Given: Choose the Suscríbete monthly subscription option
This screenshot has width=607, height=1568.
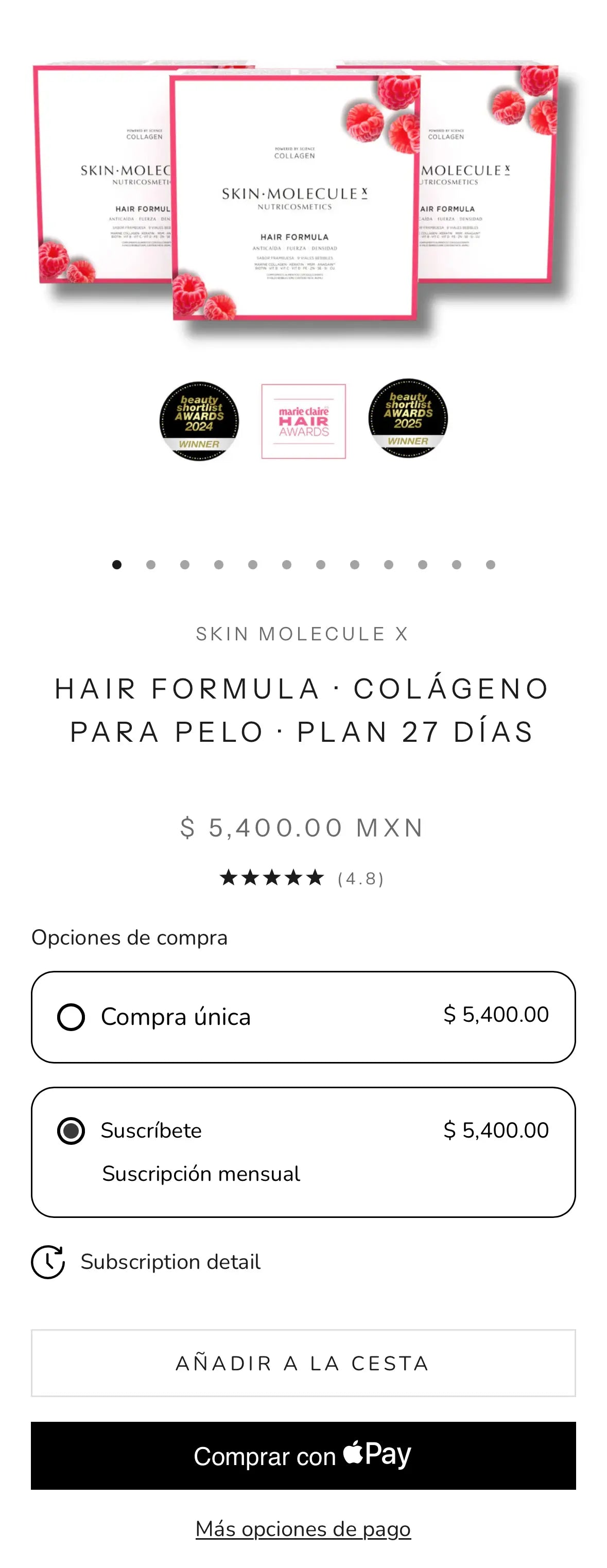Looking at the screenshot, I should (x=71, y=1130).
